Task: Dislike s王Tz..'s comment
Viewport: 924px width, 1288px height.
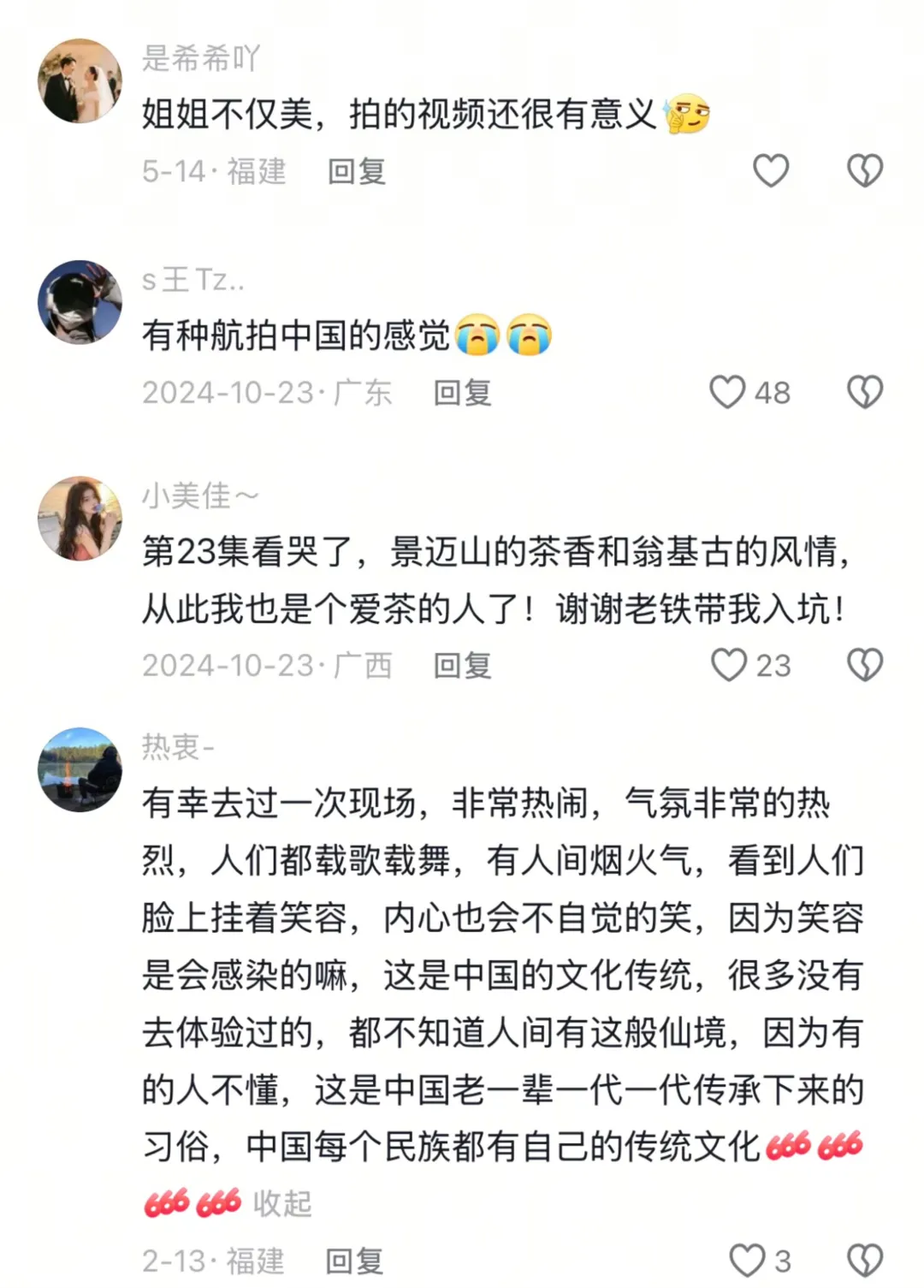Action: [864, 392]
